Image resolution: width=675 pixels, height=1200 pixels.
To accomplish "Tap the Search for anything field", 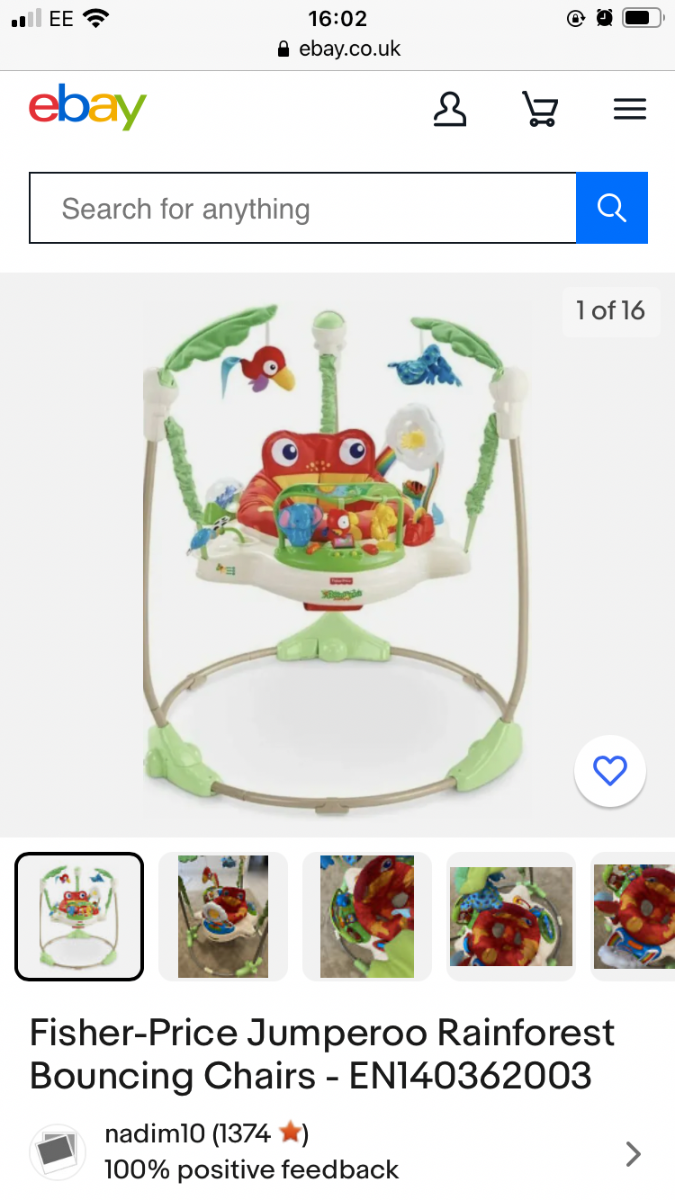I will click(303, 208).
